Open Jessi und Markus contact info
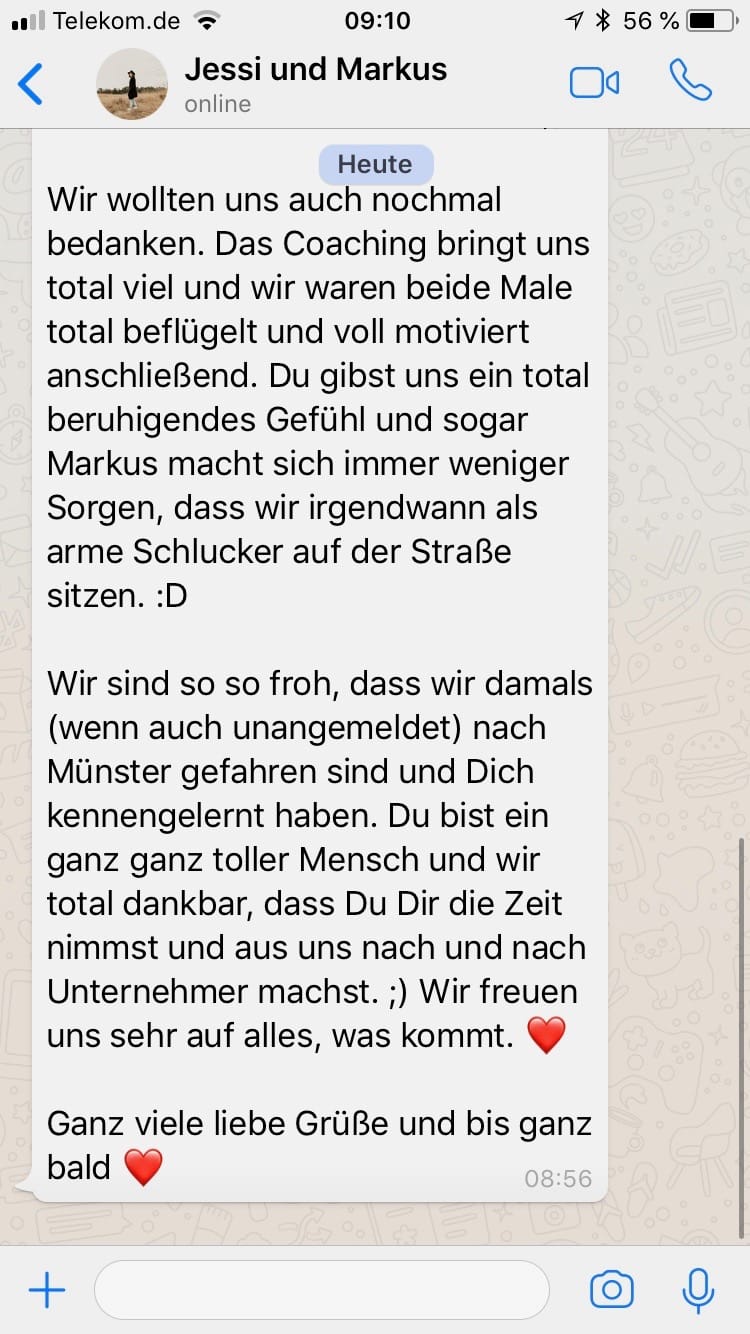The height and width of the screenshot is (1334, 750). (316, 84)
